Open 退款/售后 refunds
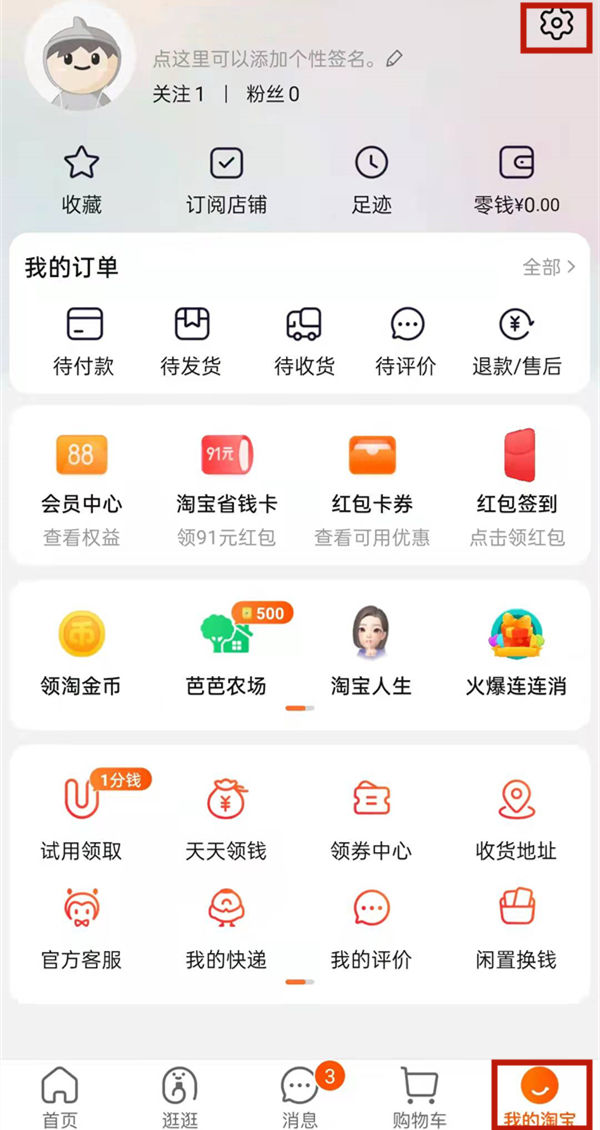 coord(516,342)
